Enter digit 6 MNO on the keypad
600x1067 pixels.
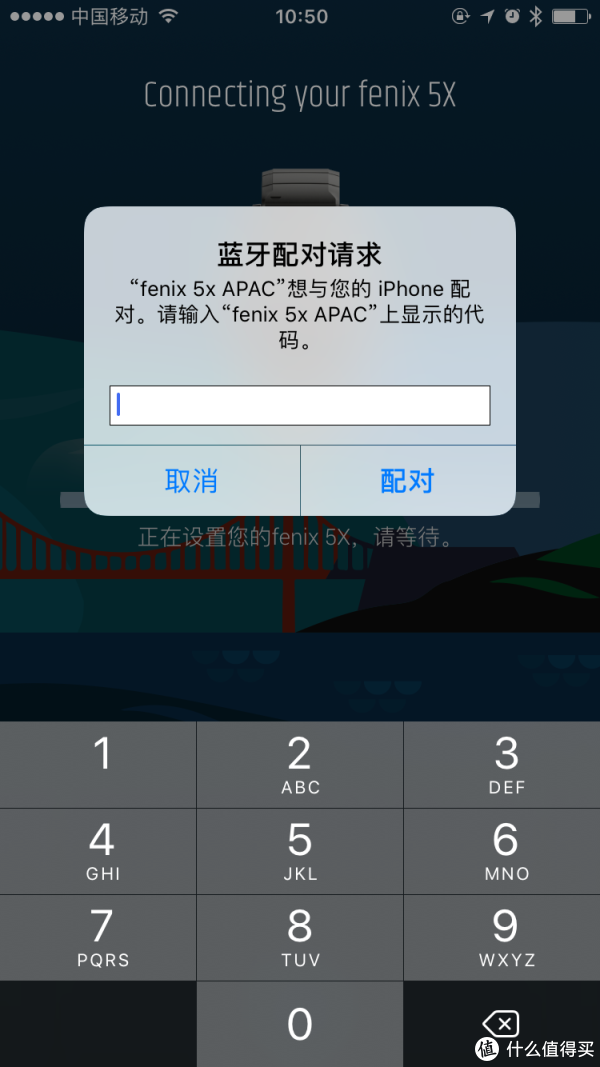click(502, 851)
